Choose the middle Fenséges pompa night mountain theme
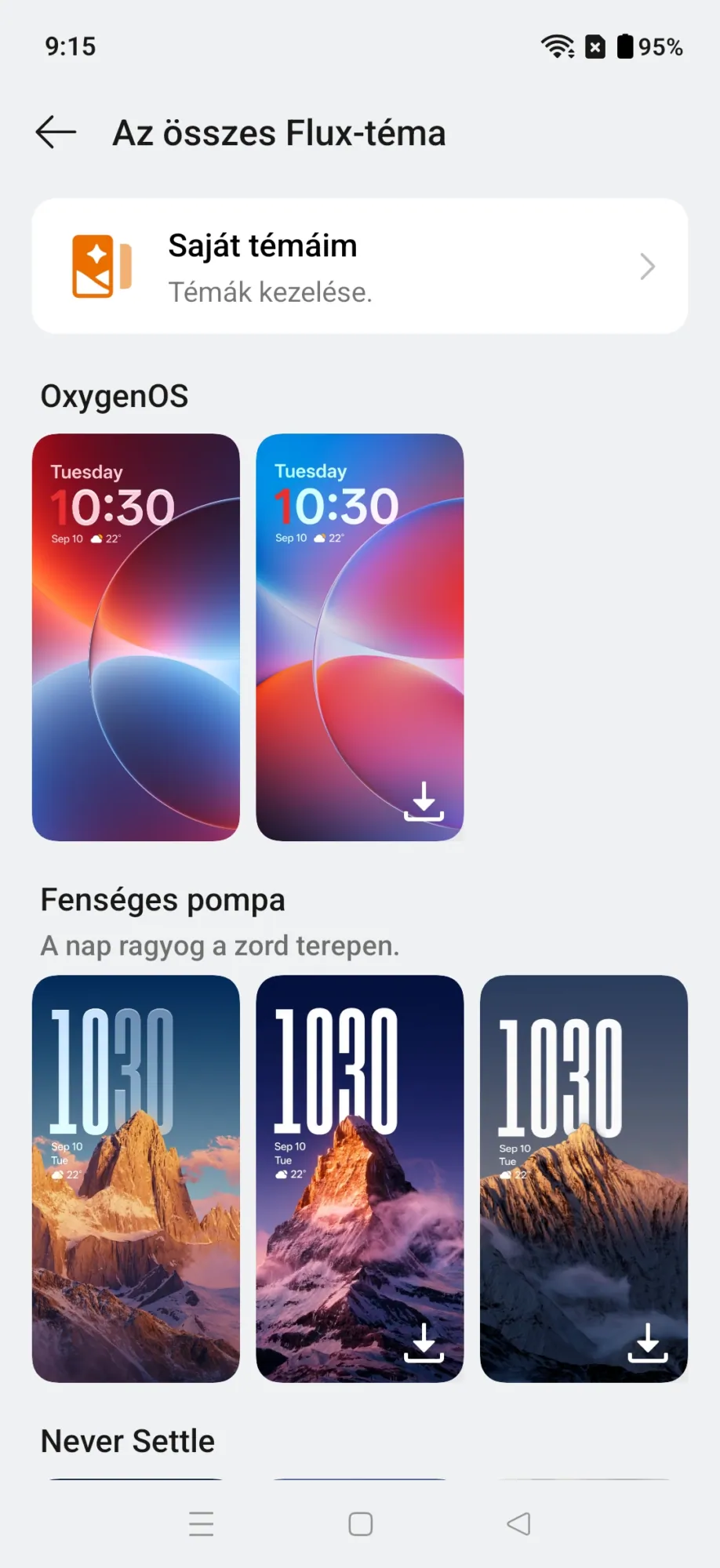Screen dimensions: 720x1568 pos(360,1178)
